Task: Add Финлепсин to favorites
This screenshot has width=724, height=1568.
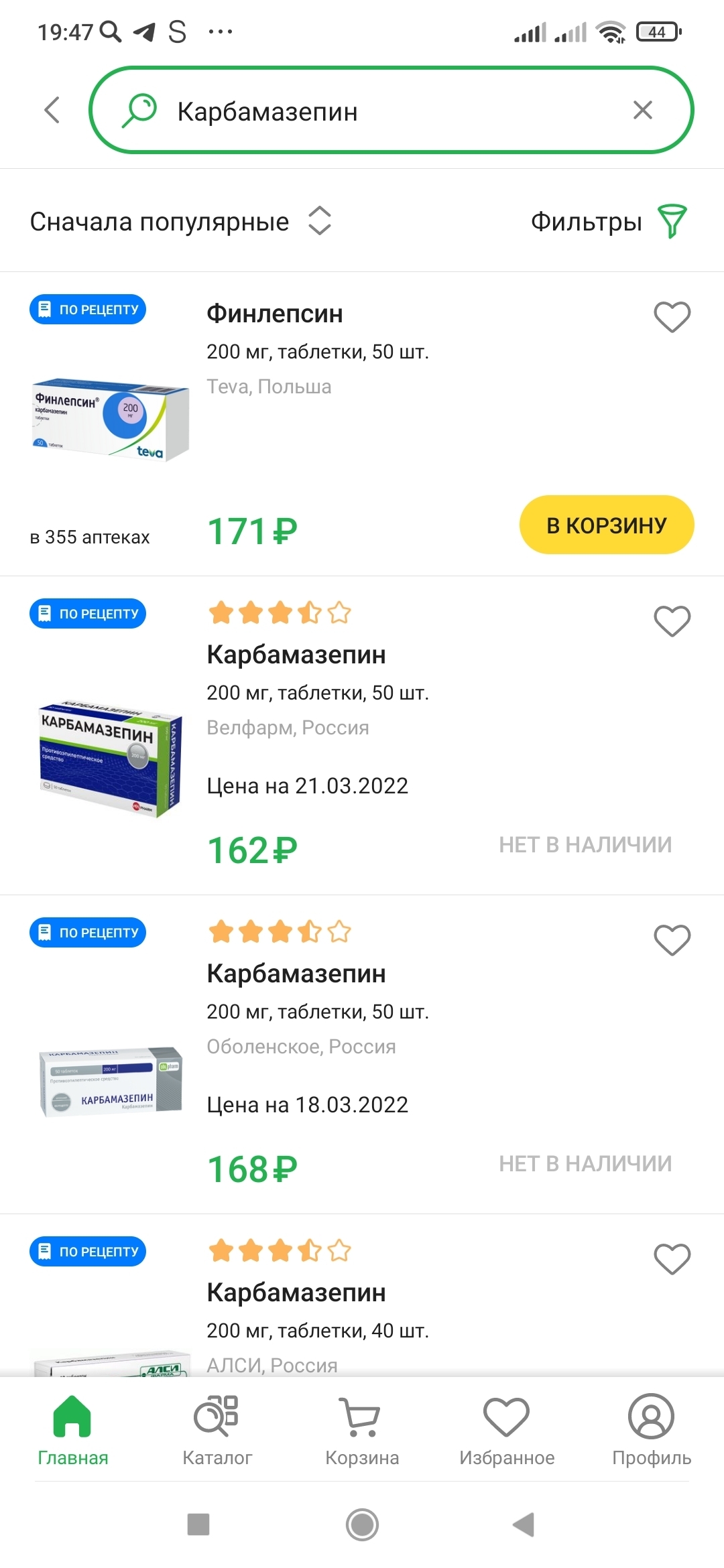Action: click(x=672, y=316)
